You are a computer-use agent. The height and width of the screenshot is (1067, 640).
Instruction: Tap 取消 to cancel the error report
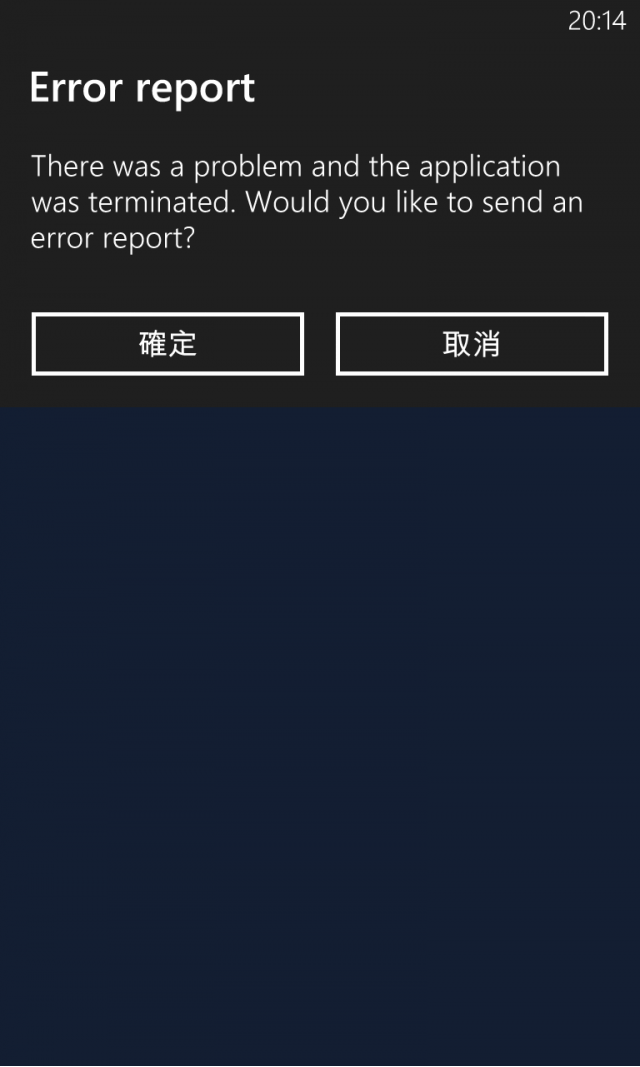coord(471,344)
